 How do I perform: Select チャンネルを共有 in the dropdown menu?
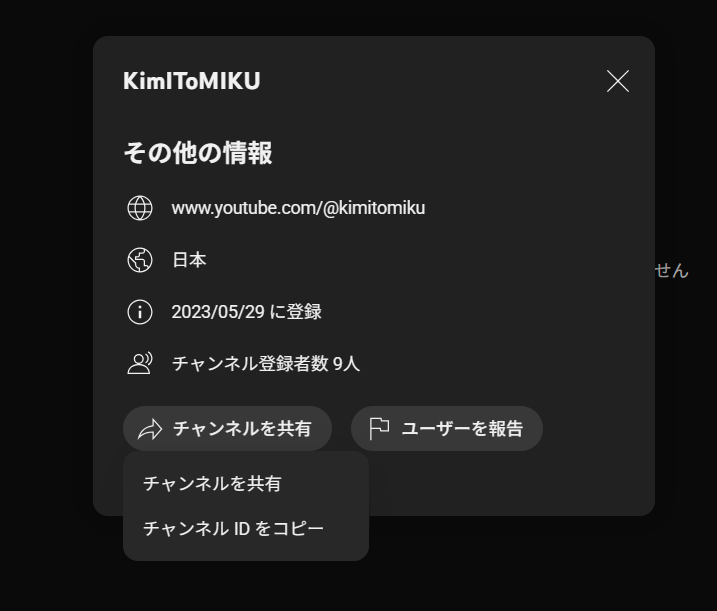coord(213,484)
